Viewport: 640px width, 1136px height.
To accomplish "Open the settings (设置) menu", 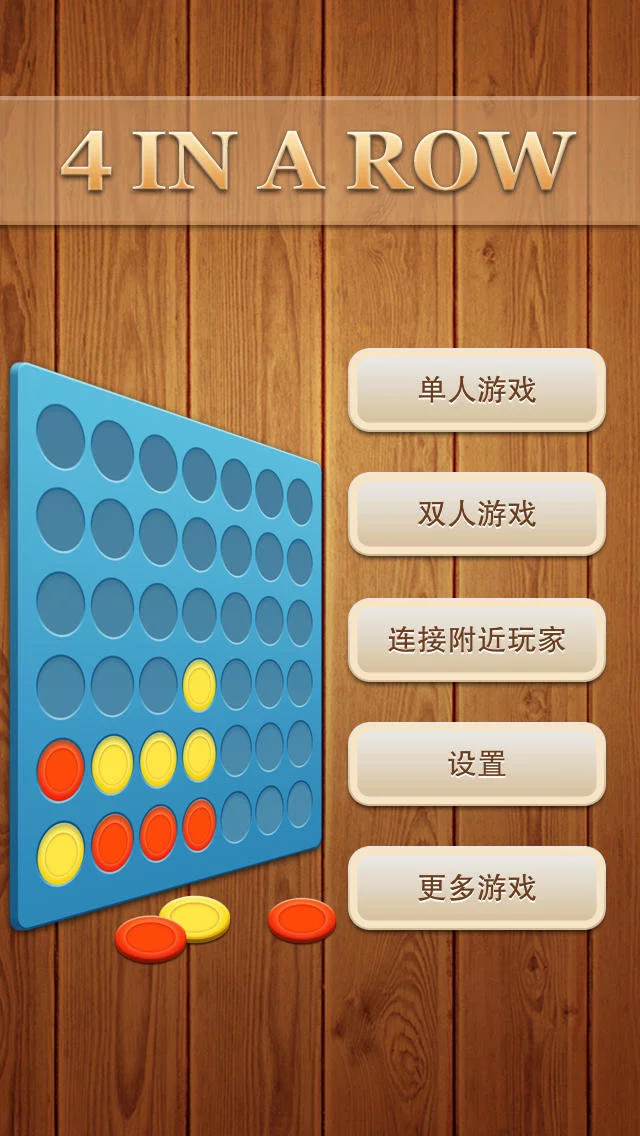I will [477, 763].
